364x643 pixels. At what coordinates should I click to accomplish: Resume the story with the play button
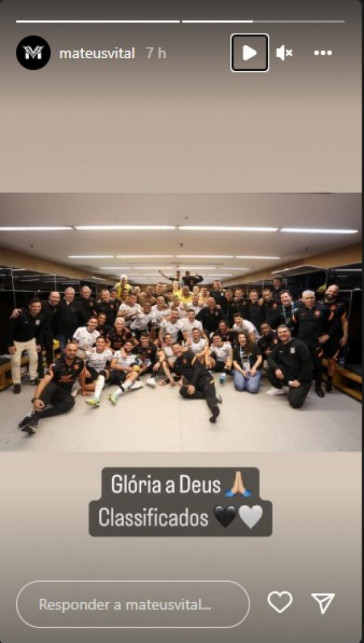[249, 53]
